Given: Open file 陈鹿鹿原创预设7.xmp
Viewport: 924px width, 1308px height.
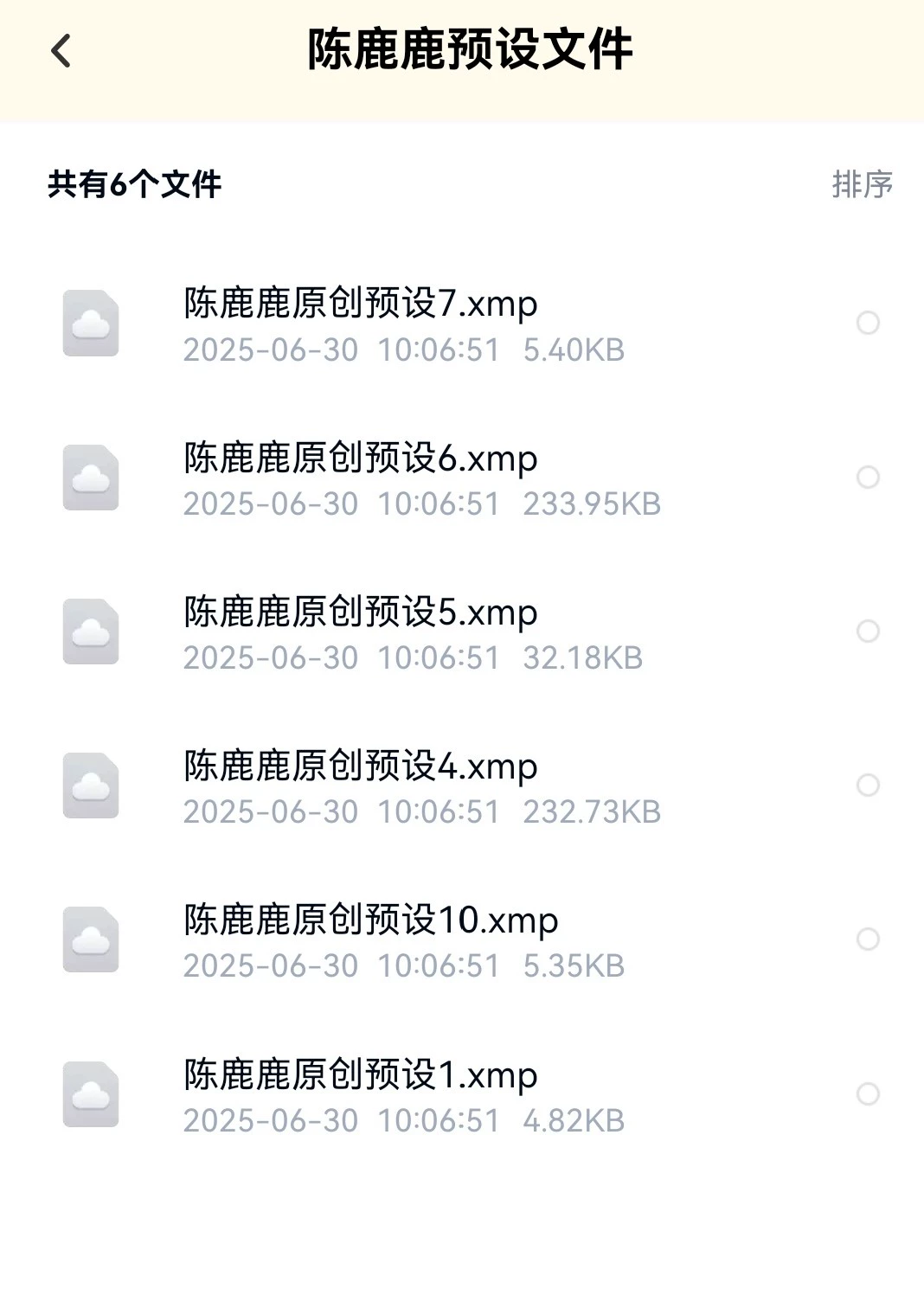Looking at the screenshot, I should (x=361, y=305).
